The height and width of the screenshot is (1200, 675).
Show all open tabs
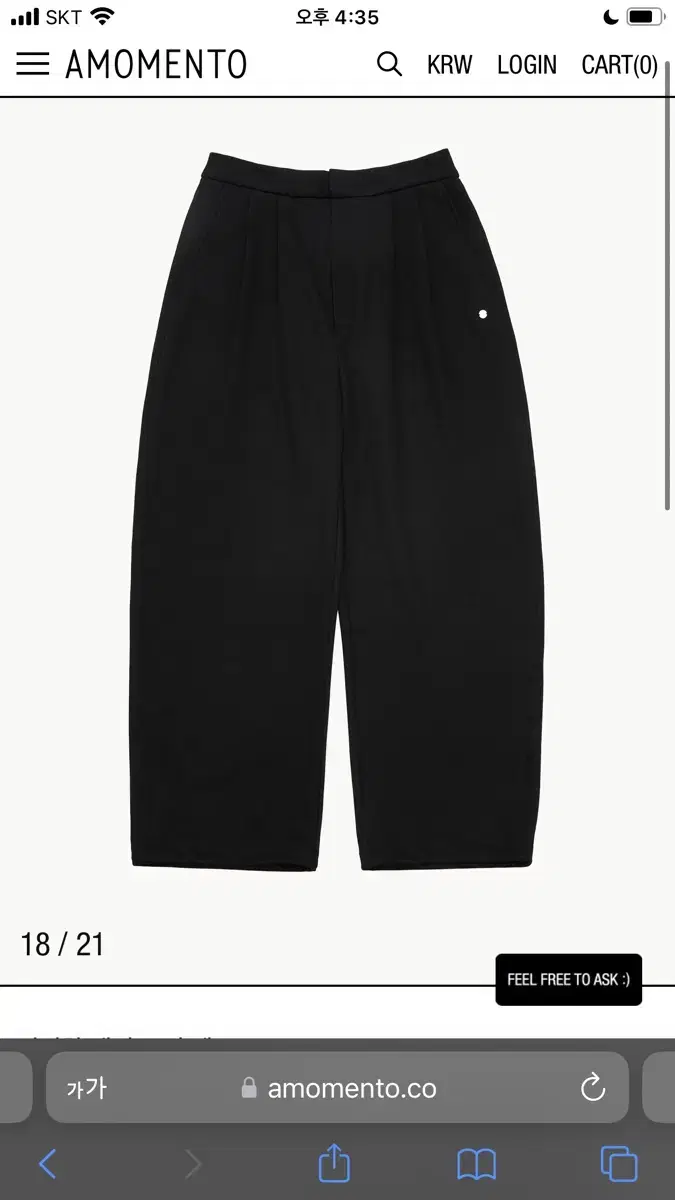point(619,1164)
